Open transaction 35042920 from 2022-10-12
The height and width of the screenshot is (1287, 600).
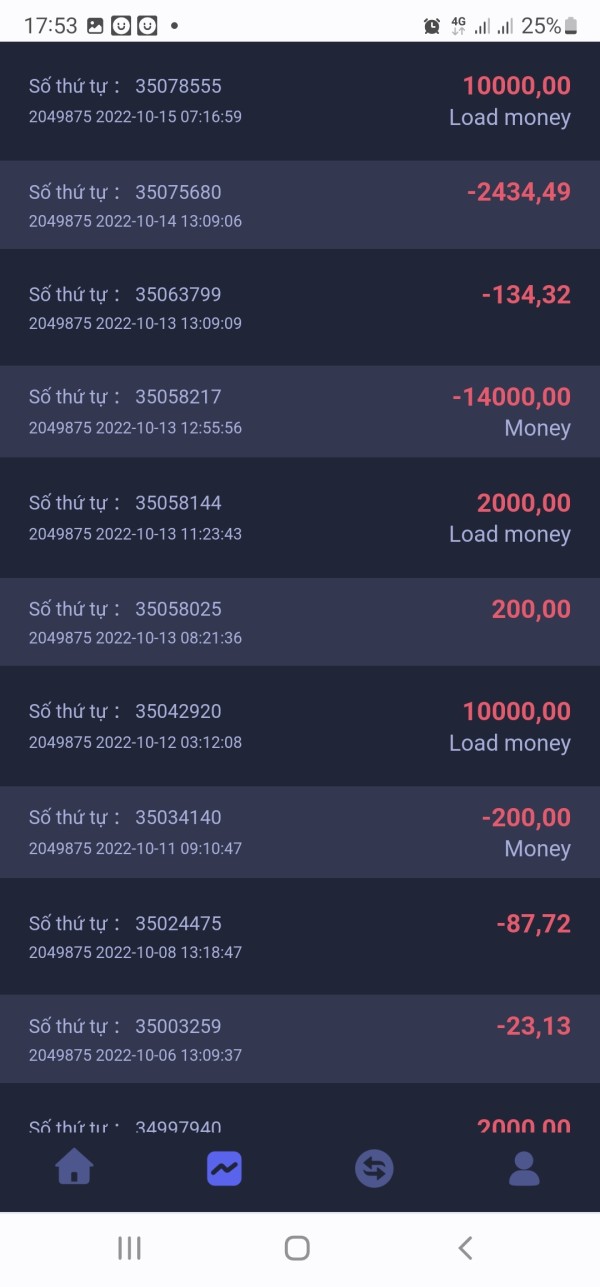pyautogui.click(x=300, y=726)
